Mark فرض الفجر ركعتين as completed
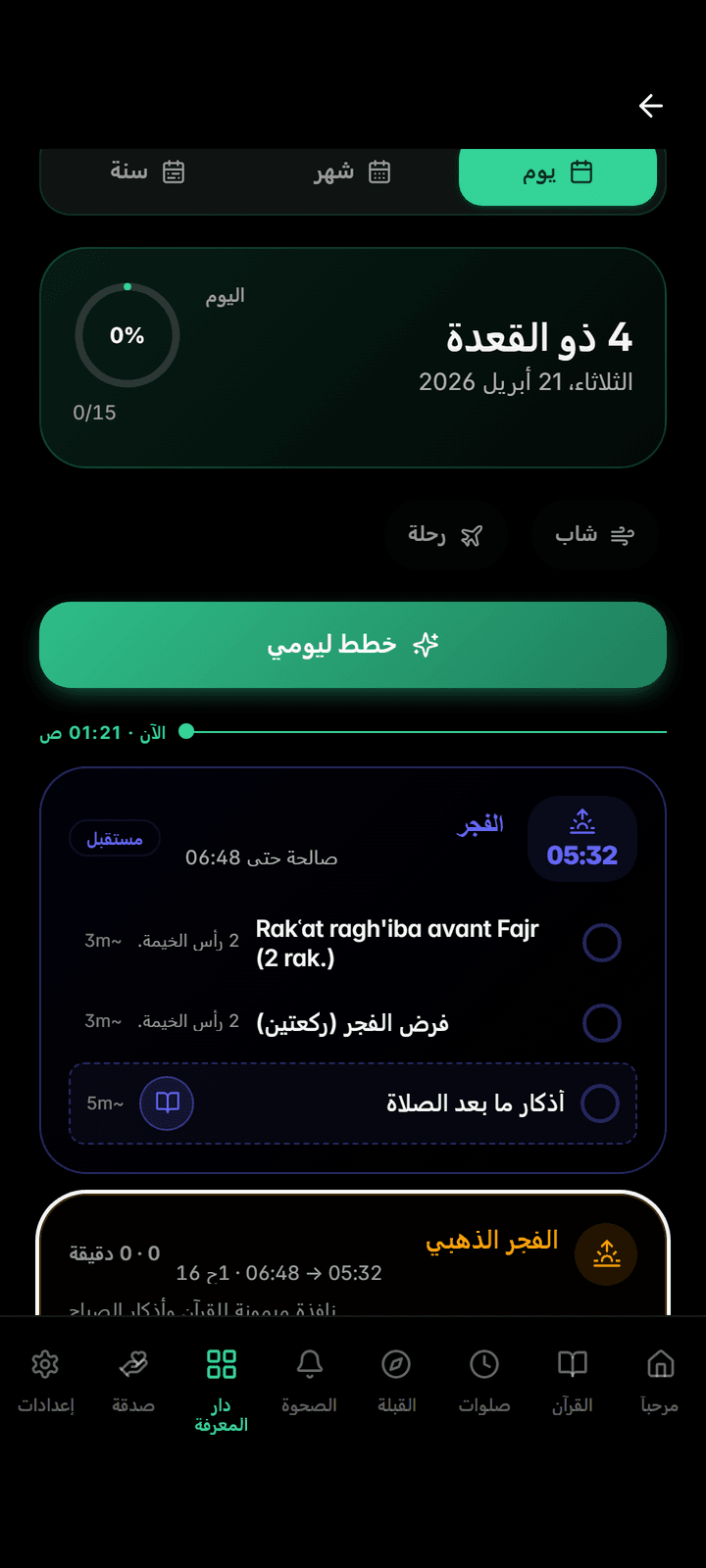Image resolution: width=706 pixels, height=1568 pixels. [602, 1023]
